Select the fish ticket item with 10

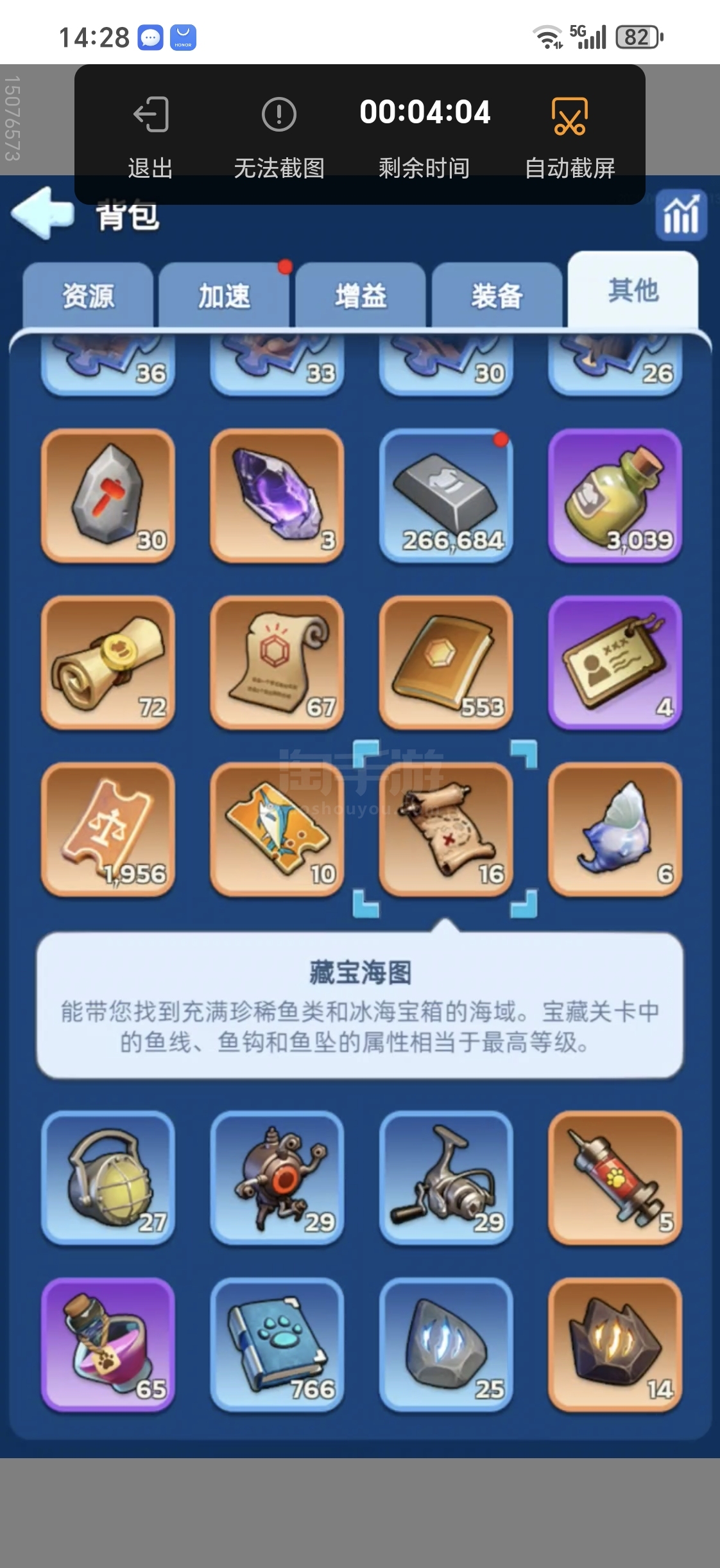coord(277,830)
